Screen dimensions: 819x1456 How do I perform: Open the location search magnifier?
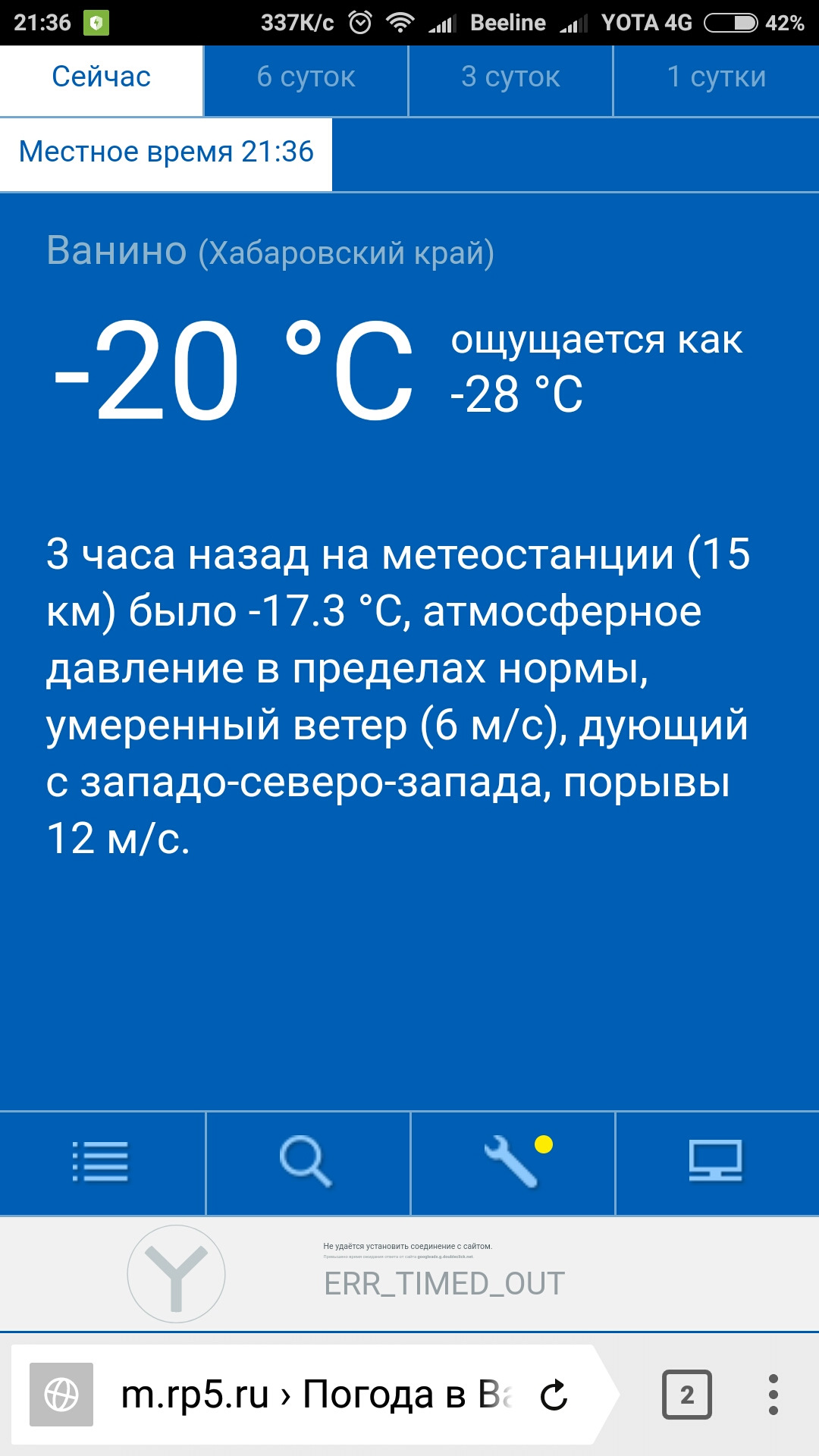pos(306,1162)
